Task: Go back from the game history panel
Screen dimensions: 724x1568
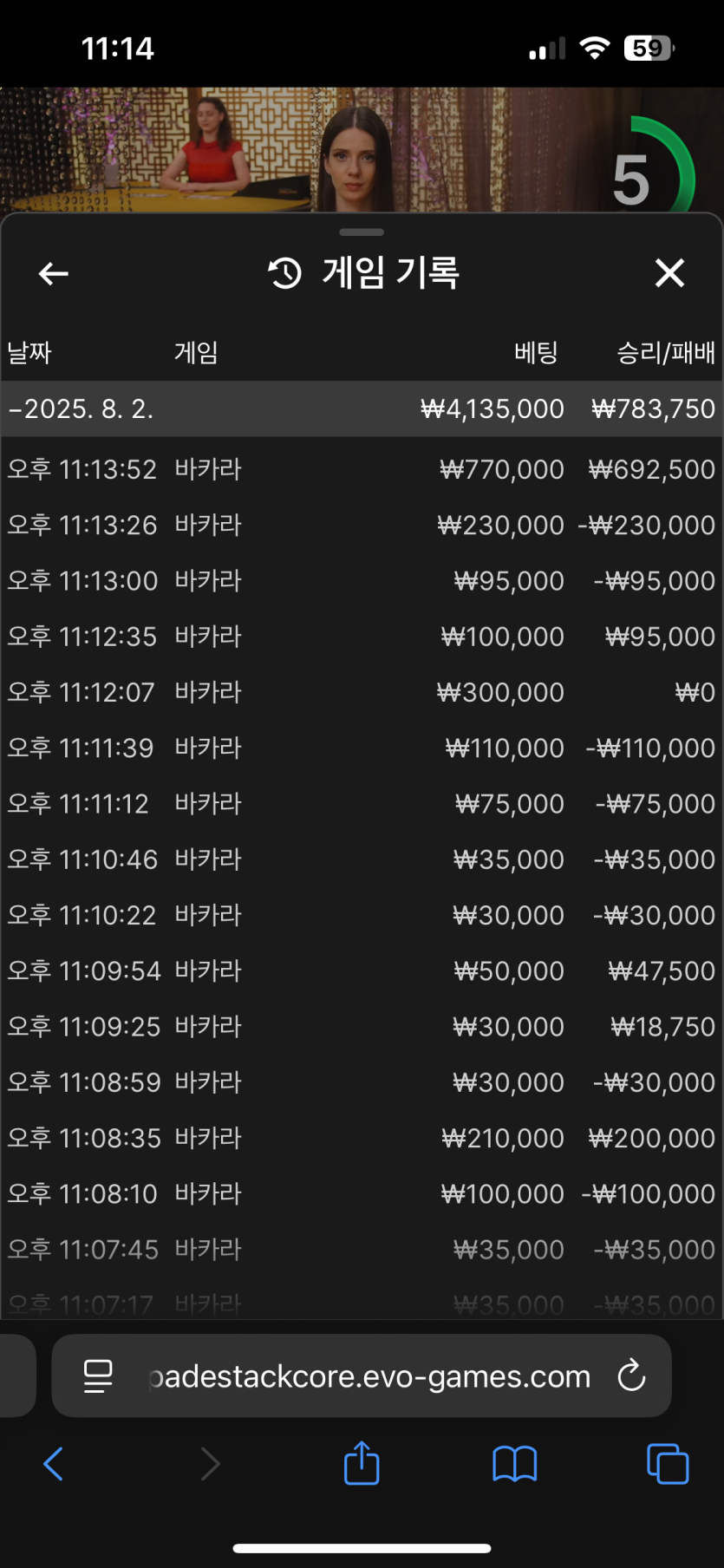Action: (54, 274)
